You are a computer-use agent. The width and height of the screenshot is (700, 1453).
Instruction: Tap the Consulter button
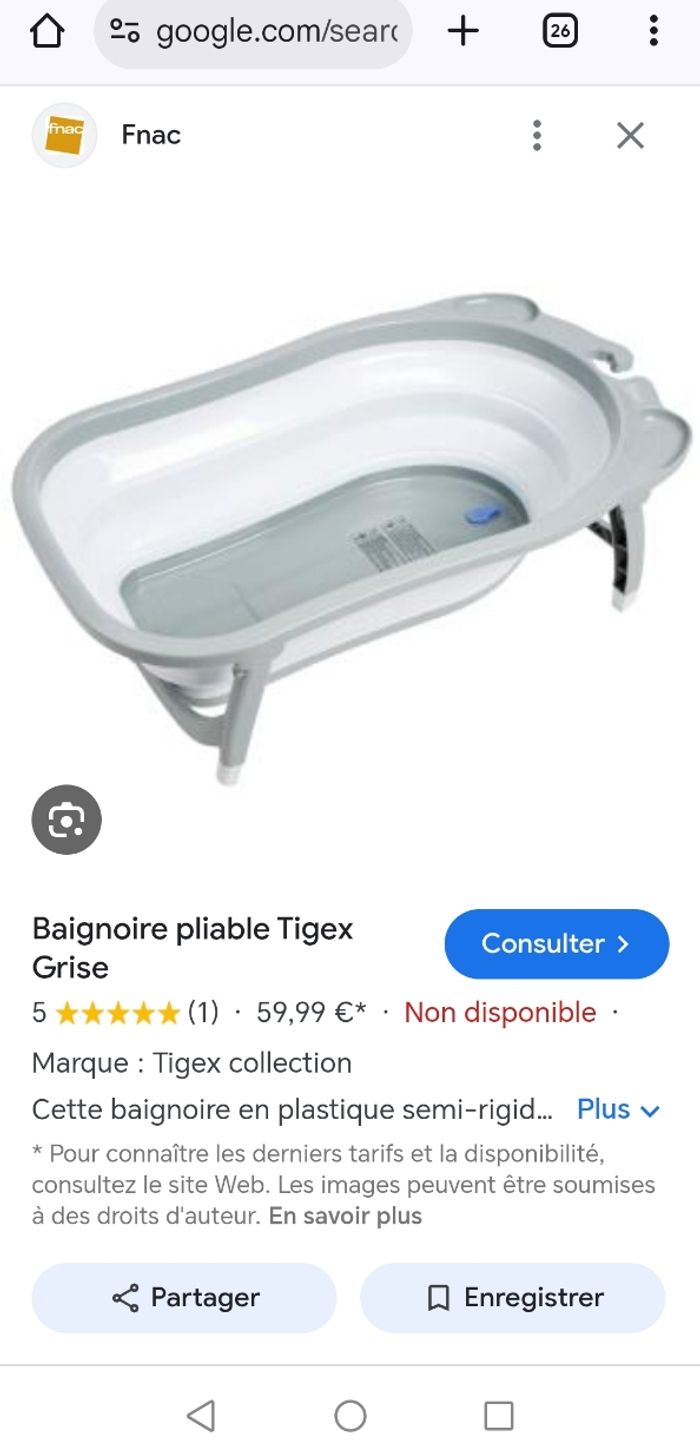pos(556,943)
